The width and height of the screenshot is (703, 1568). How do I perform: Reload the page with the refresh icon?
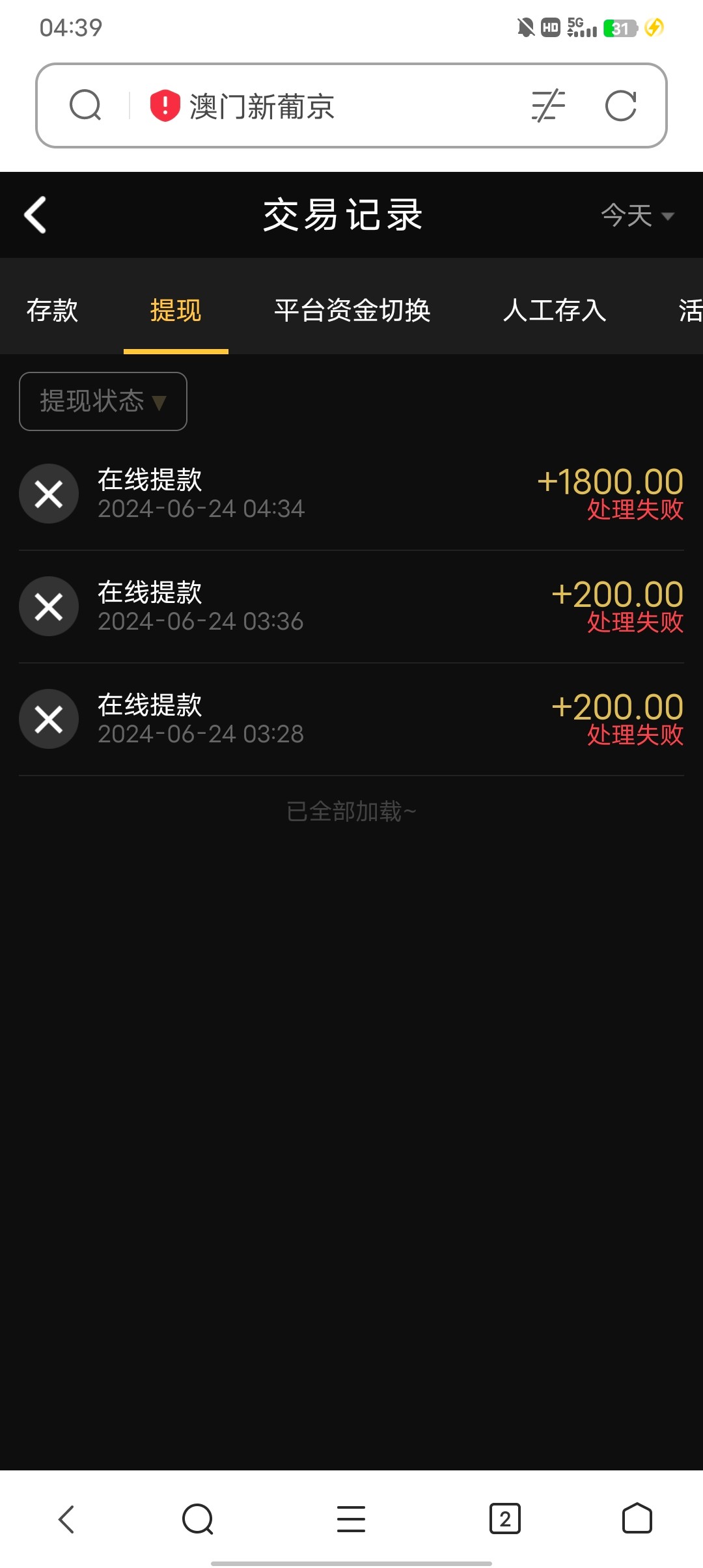tap(620, 106)
